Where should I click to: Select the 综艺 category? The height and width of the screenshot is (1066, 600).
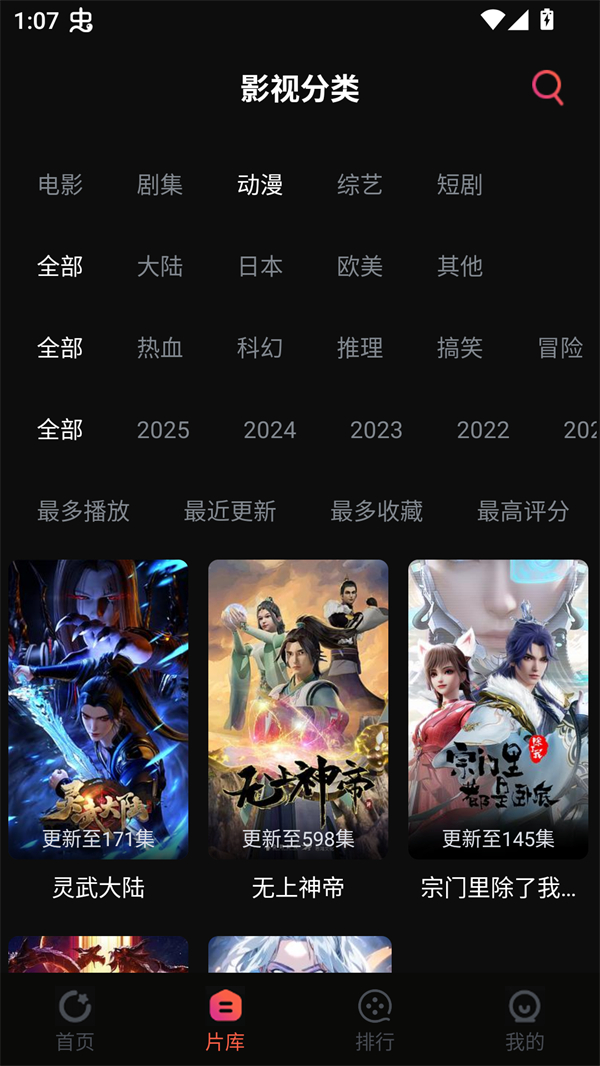(360, 185)
